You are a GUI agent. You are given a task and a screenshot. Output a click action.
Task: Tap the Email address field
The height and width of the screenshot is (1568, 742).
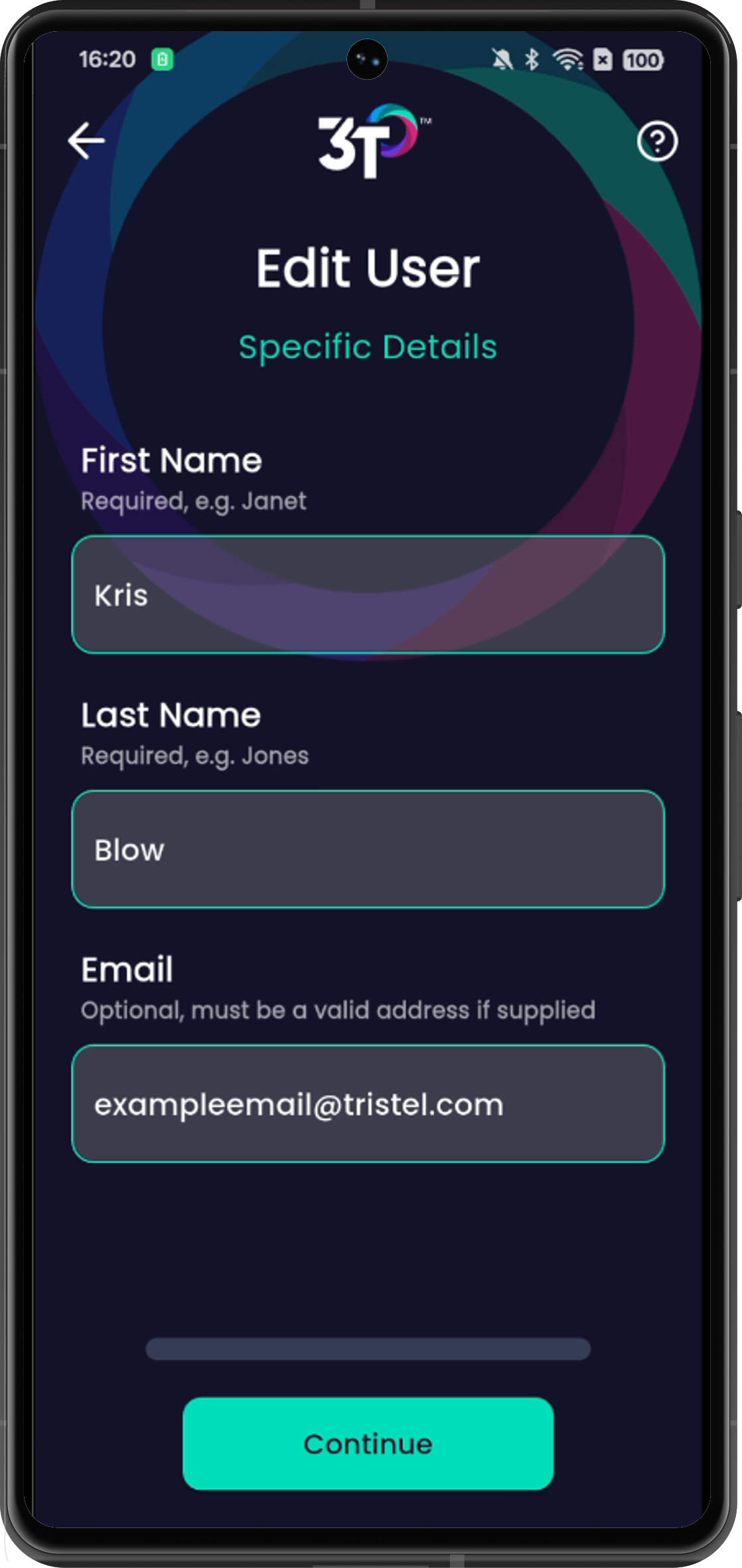click(368, 1104)
